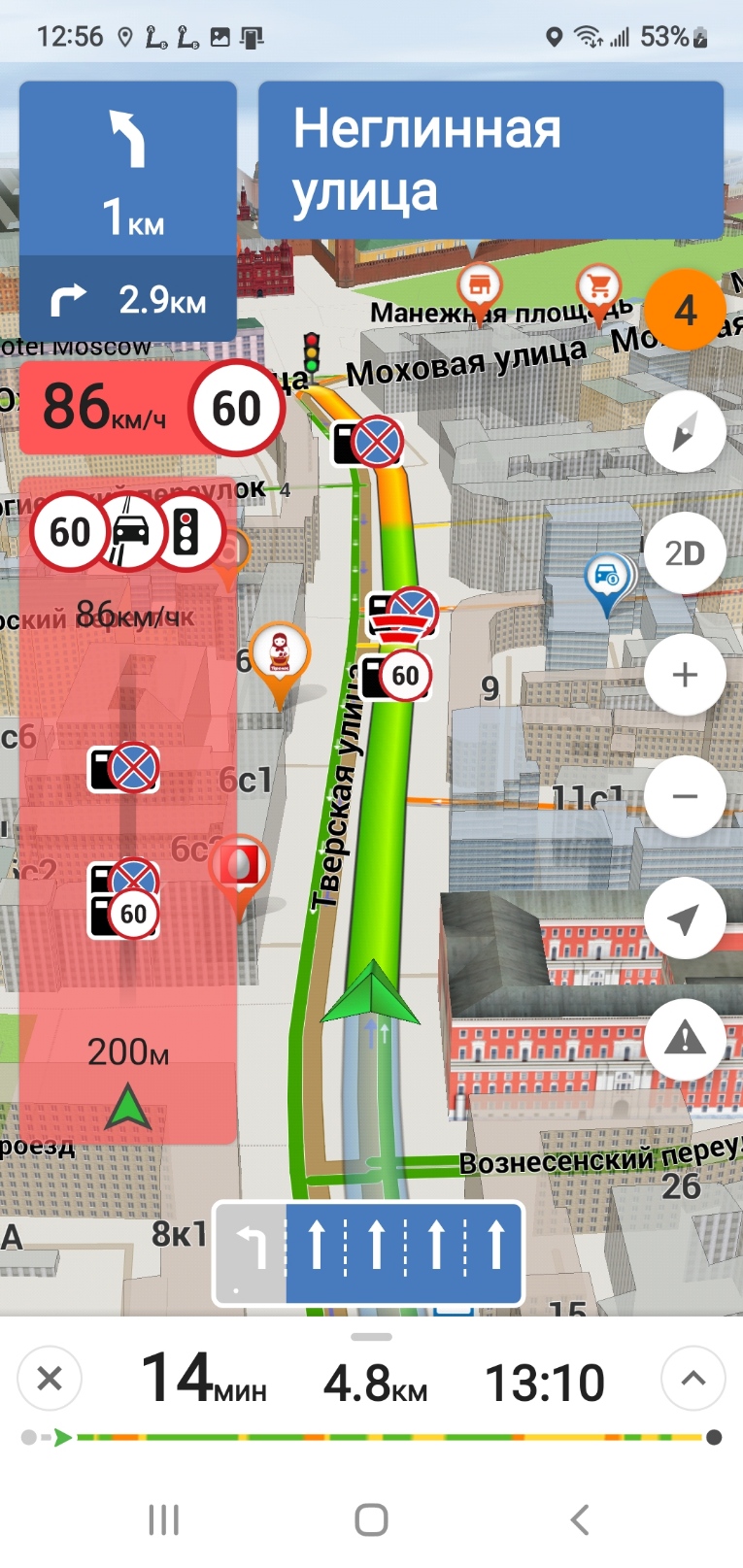Expand the route details panel with the chevron

click(692, 1379)
